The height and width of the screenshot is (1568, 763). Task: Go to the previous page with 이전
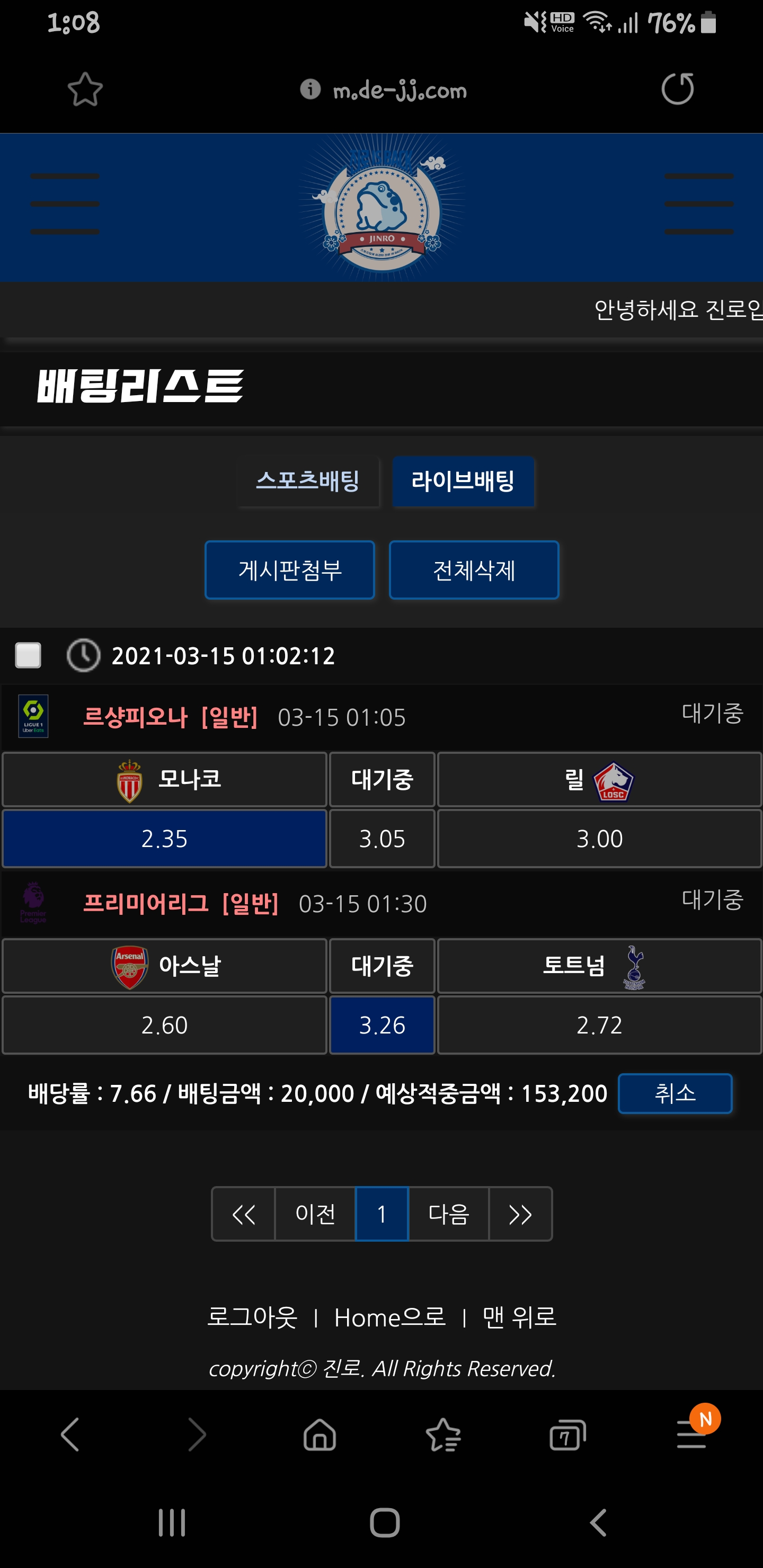[315, 1214]
